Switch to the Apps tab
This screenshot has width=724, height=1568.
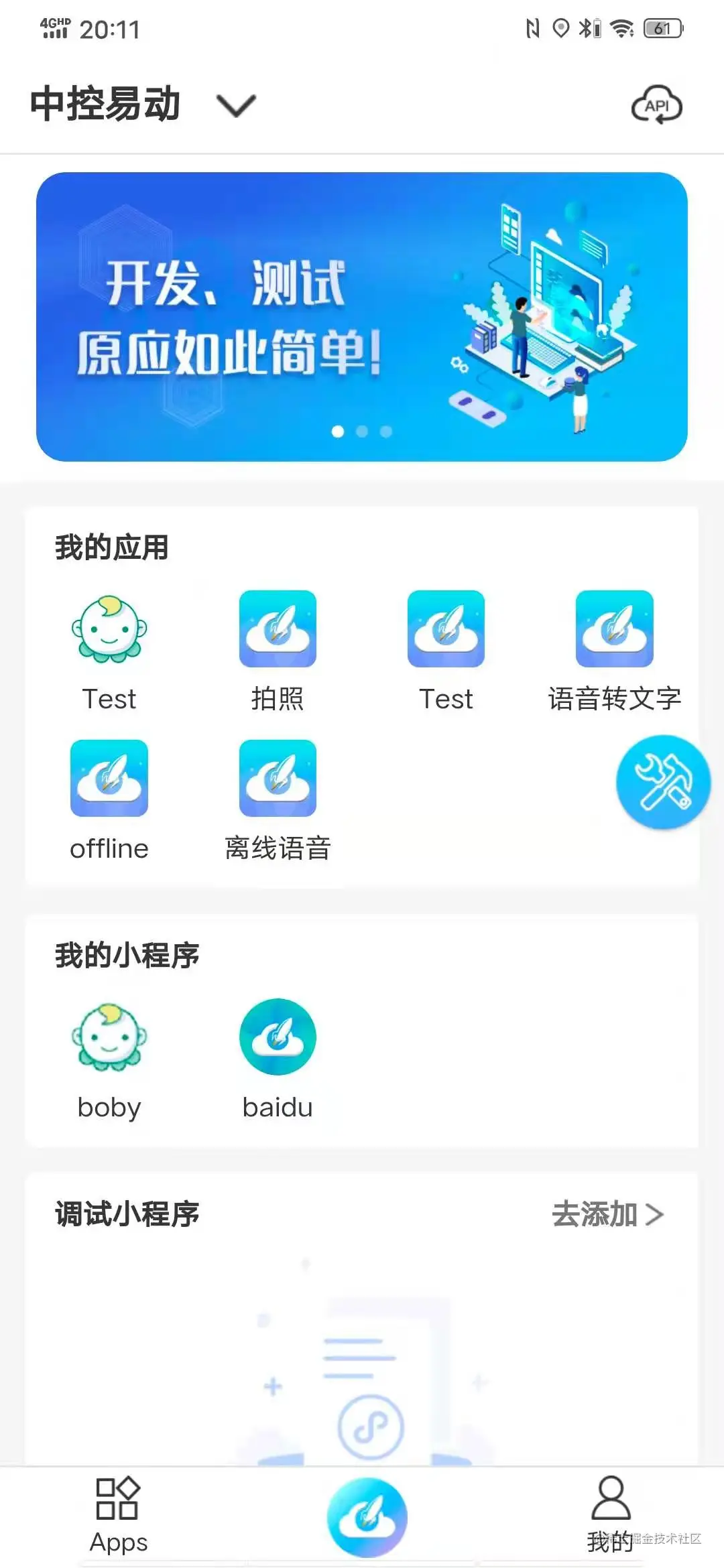click(119, 1516)
